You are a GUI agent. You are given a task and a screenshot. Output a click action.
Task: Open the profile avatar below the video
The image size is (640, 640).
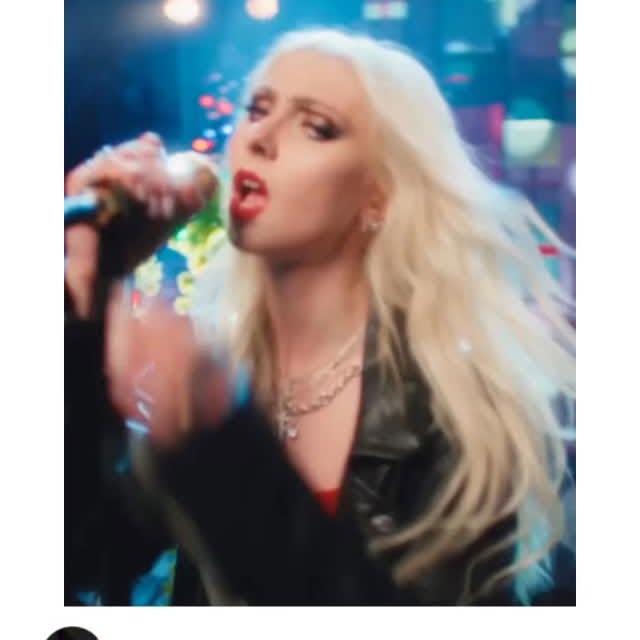click(72, 633)
